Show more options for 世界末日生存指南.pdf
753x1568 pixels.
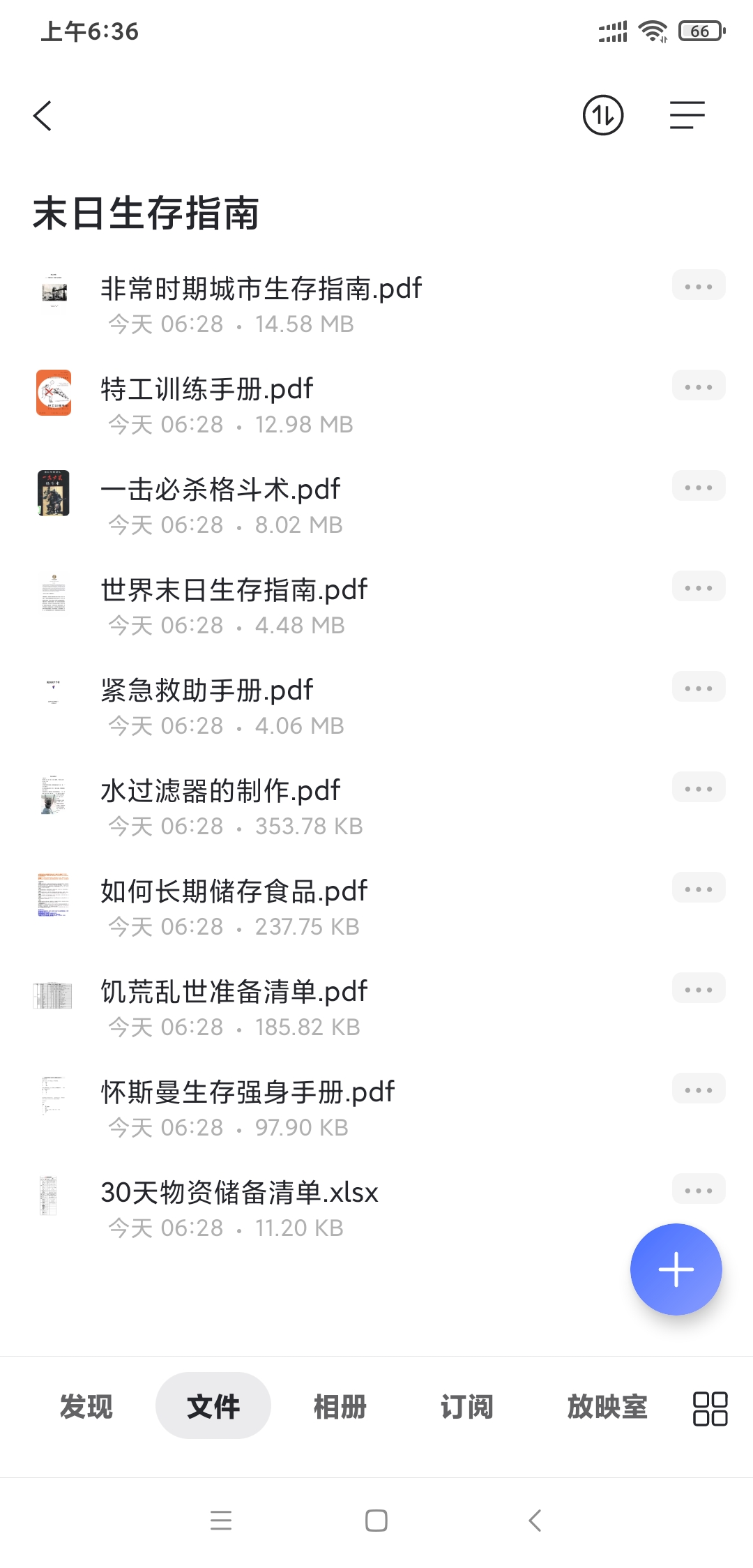(x=698, y=587)
